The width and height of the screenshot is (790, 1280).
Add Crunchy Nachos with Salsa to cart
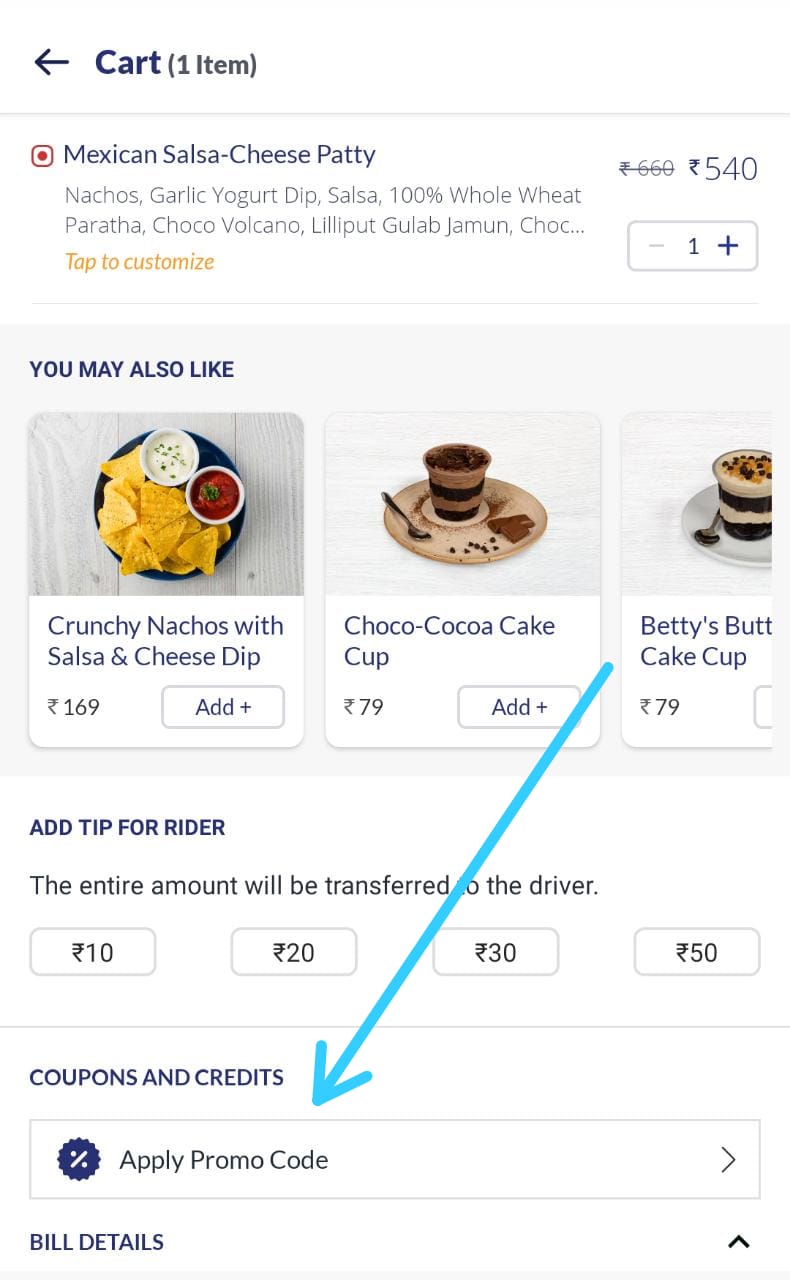click(222, 706)
